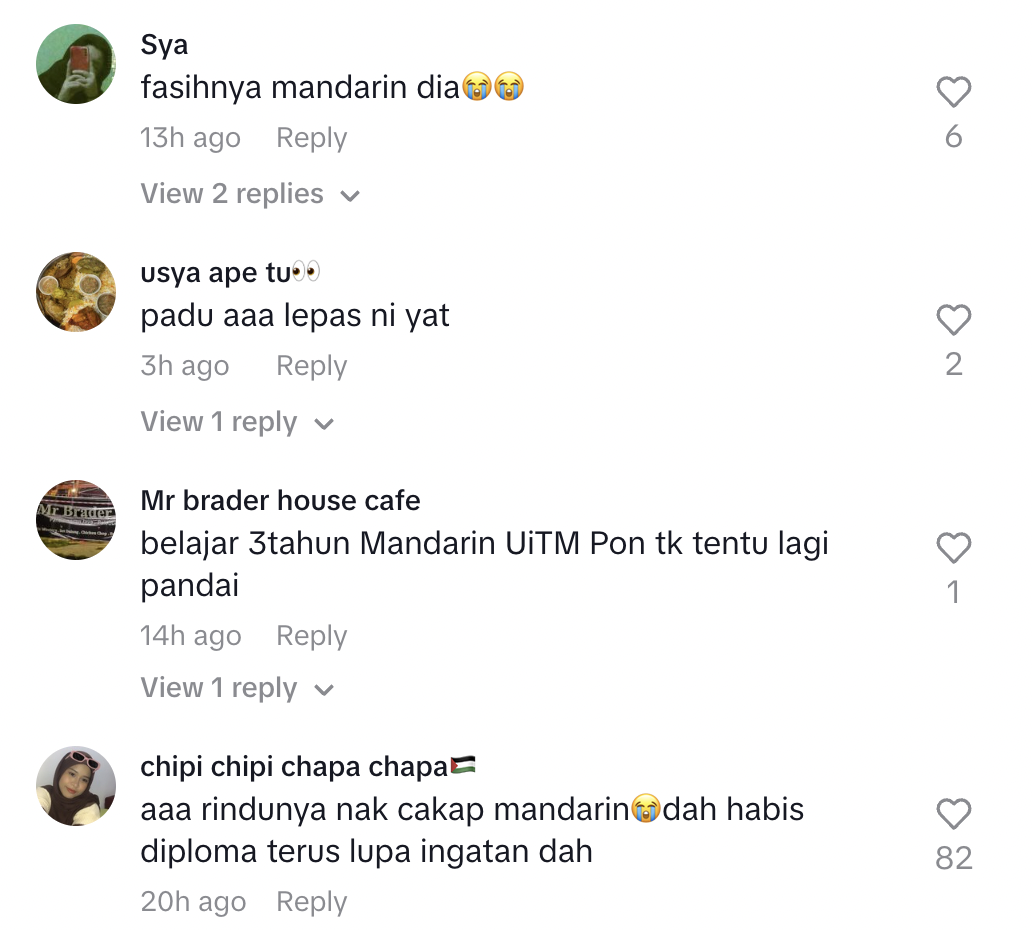Reply to usya ape tu's comment
The height and width of the screenshot is (930, 1032).
pos(311,366)
